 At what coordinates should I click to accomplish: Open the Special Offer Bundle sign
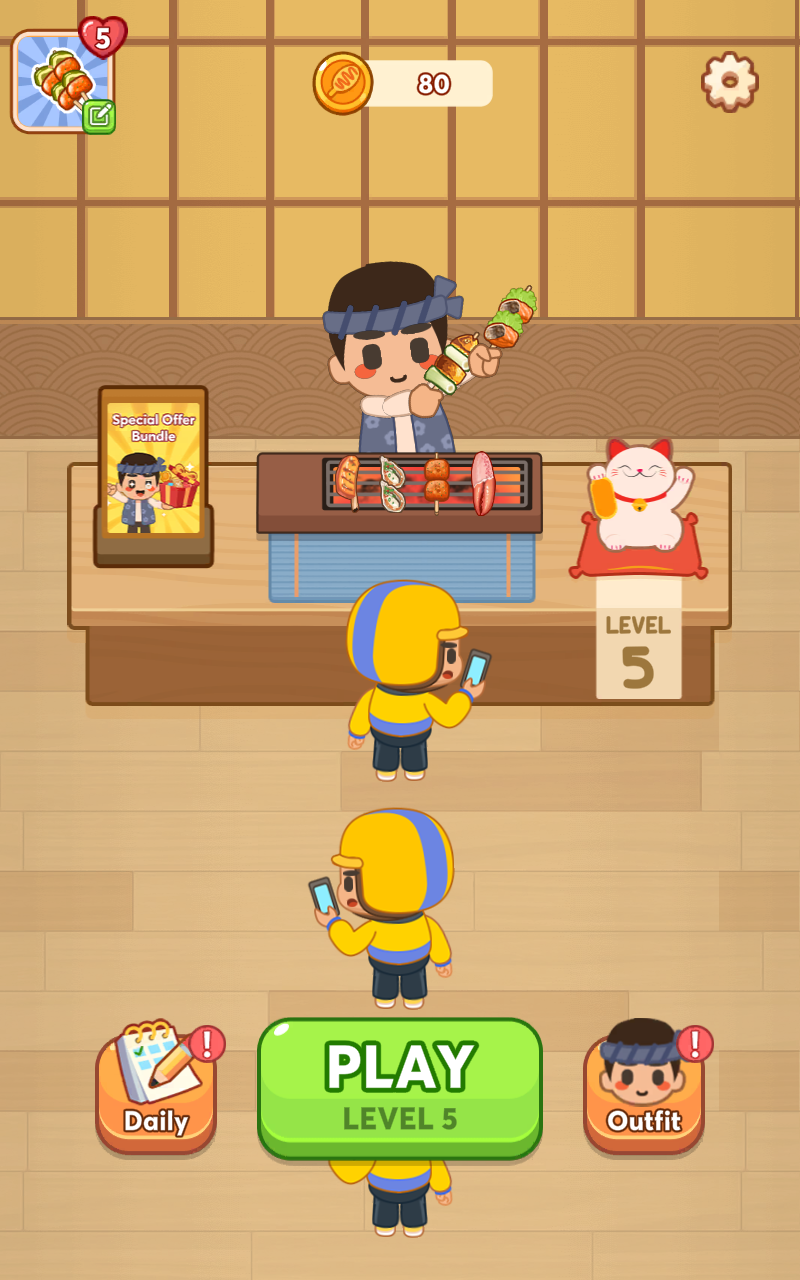154,470
